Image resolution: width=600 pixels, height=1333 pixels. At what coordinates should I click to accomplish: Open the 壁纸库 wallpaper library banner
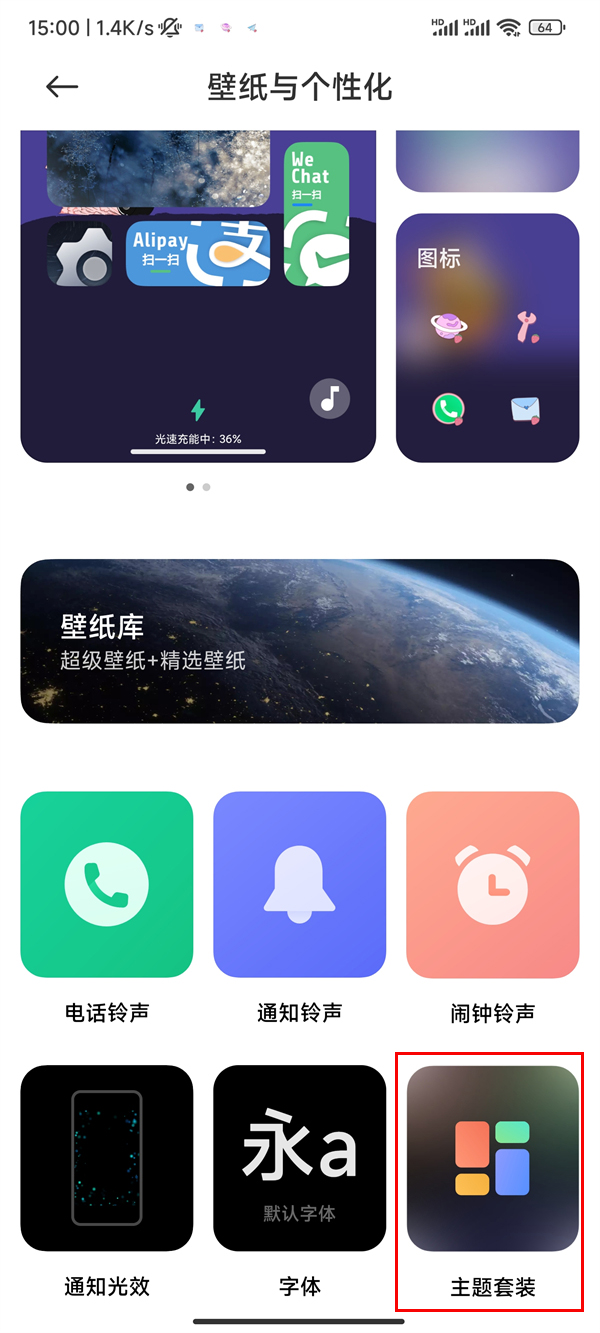point(299,641)
